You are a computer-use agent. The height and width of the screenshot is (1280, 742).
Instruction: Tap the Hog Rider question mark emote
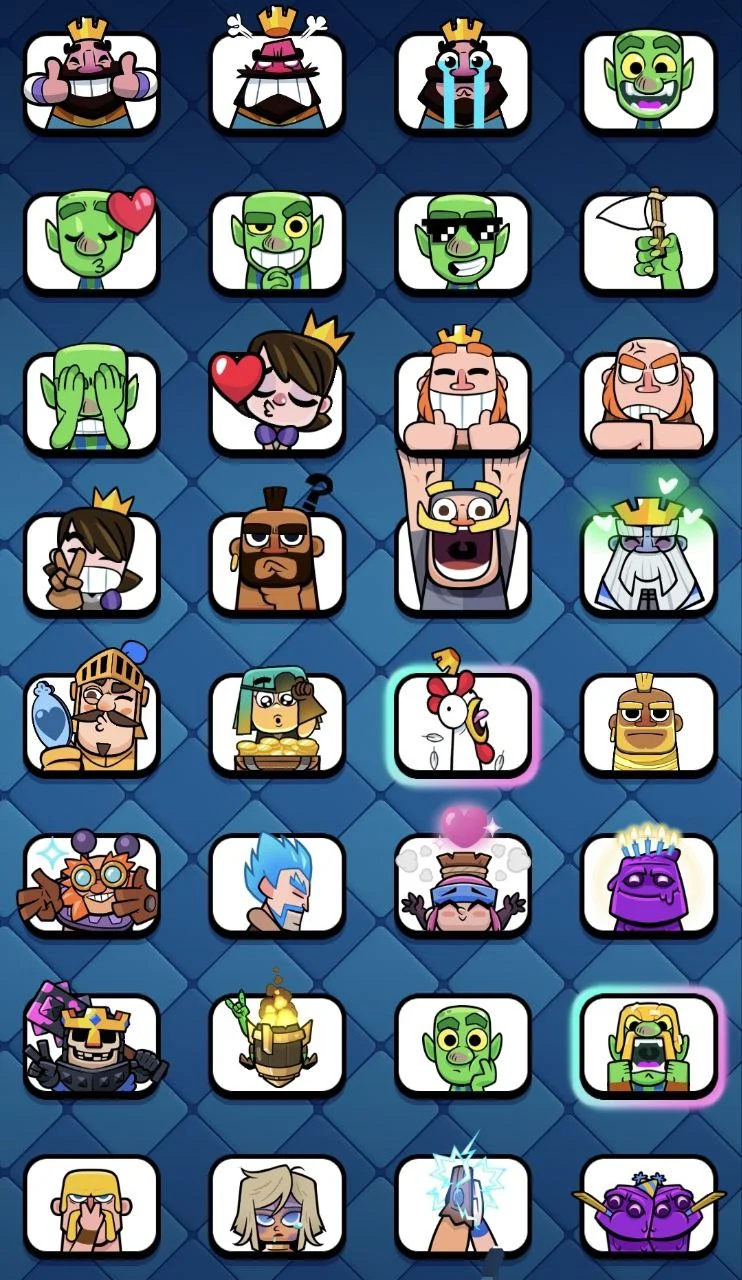(277, 561)
